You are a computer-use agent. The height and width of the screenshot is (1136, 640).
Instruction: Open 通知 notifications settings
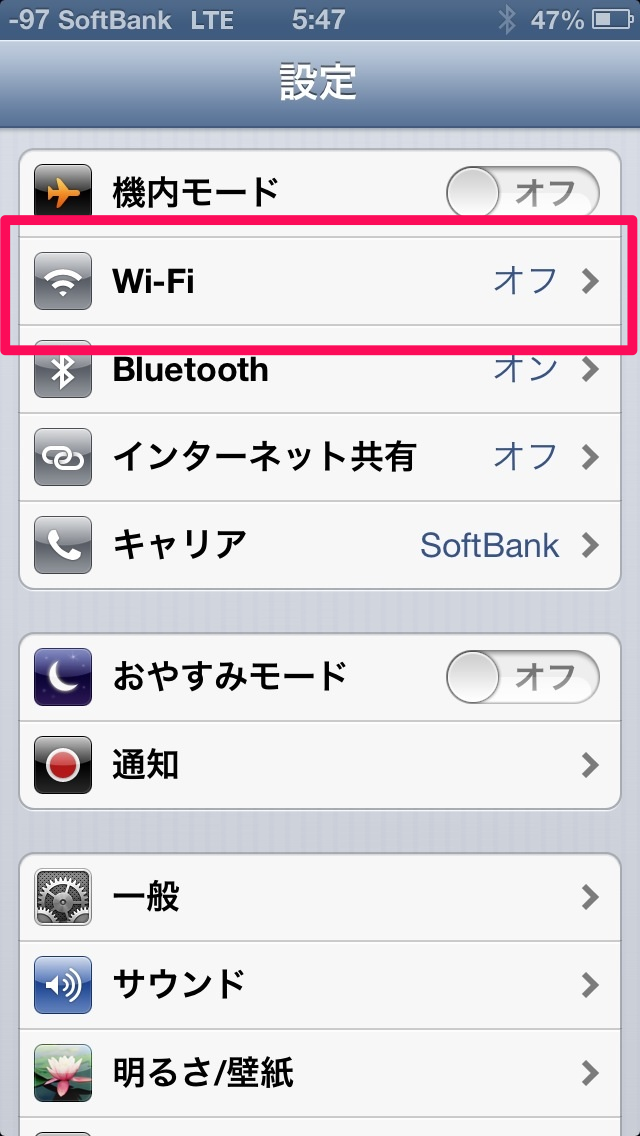coord(320,766)
